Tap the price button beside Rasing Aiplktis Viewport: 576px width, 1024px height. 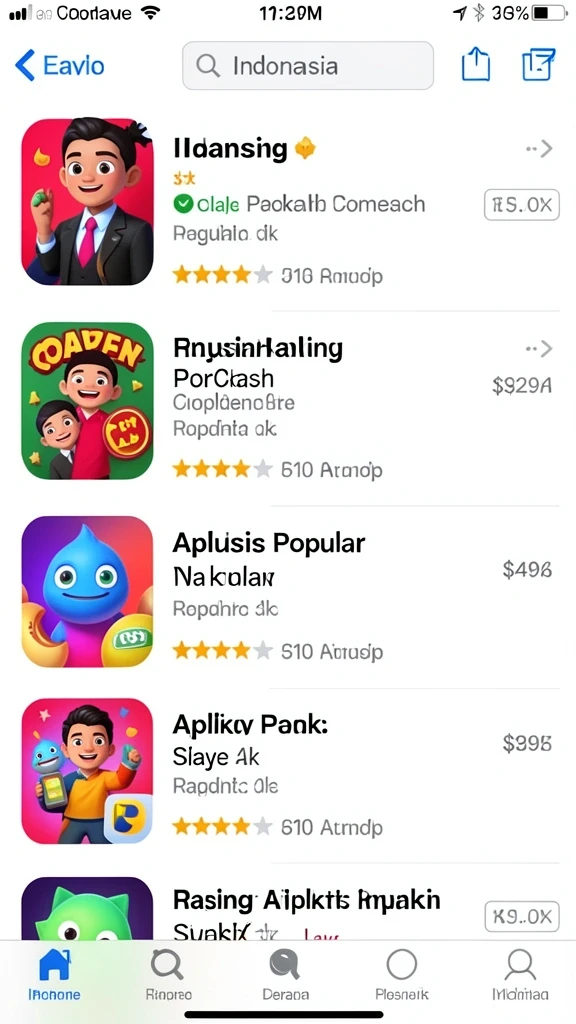click(x=522, y=916)
